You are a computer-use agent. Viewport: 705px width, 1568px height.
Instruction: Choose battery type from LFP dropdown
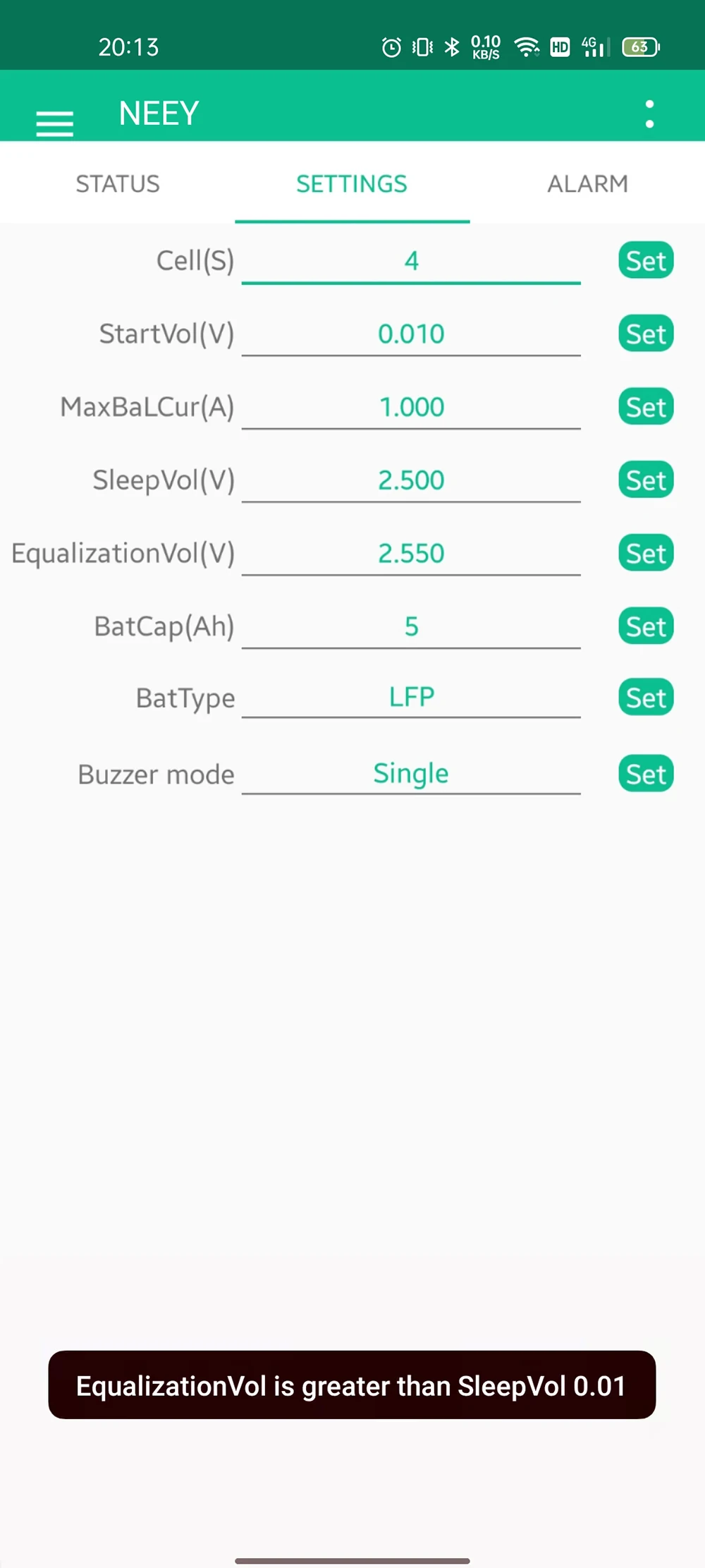tap(411, 698)
